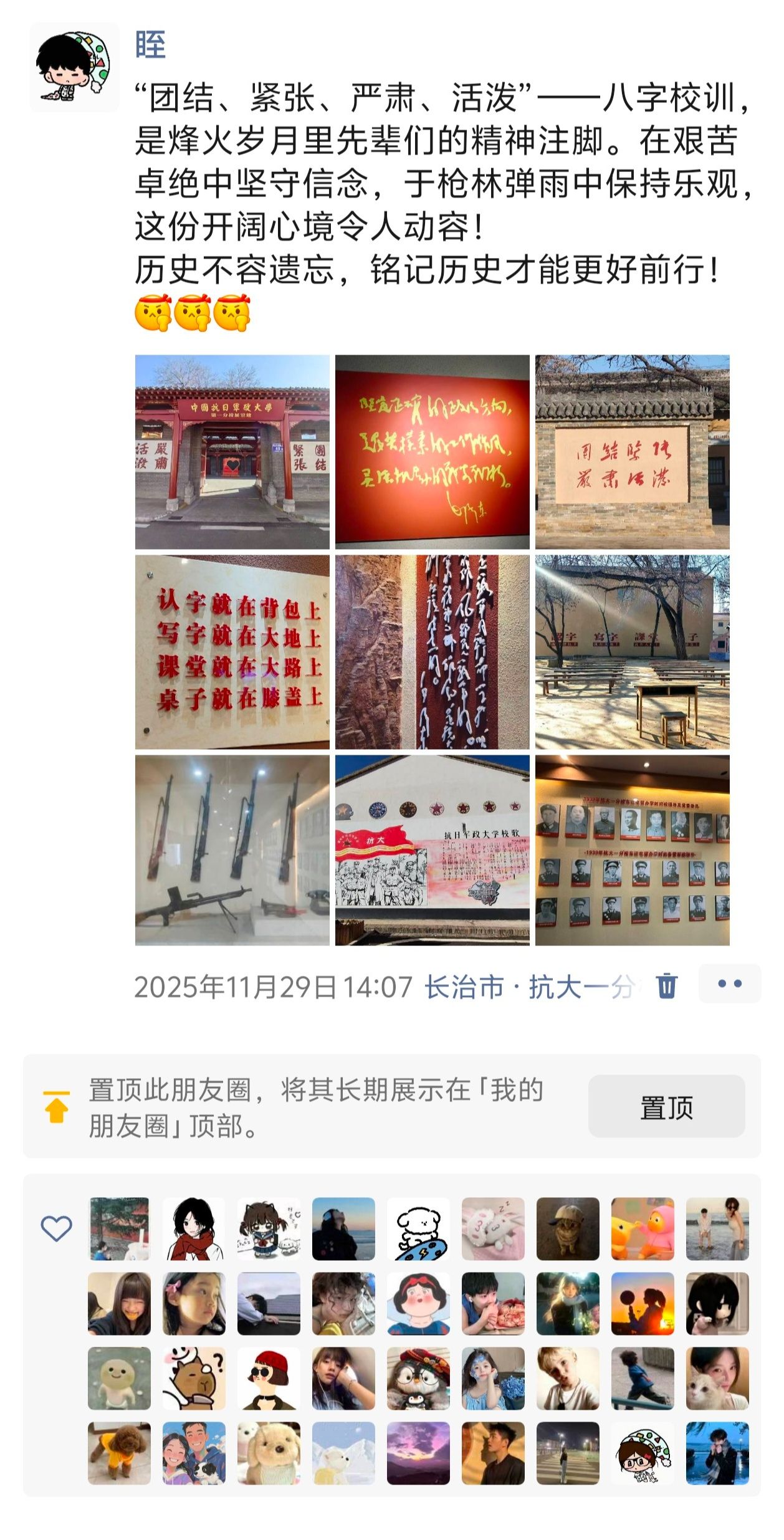The height and width of the screenshot is (1540, 784).
Task: Open the brick wall motto photo
Action: coord(632,452)
